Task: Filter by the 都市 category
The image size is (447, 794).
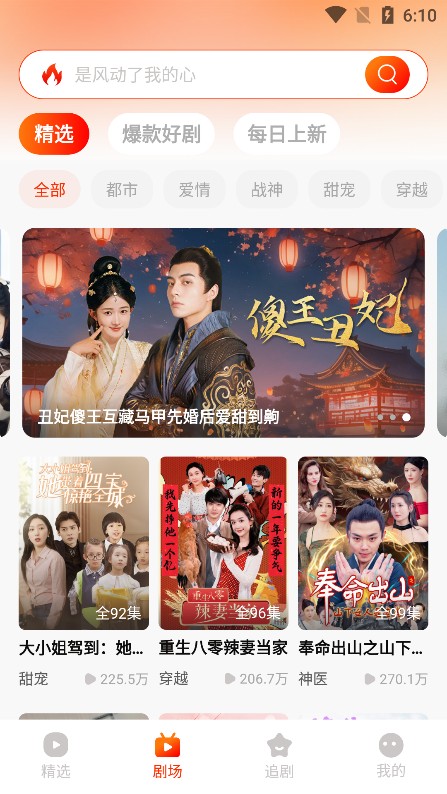Action: coord(122,190)
